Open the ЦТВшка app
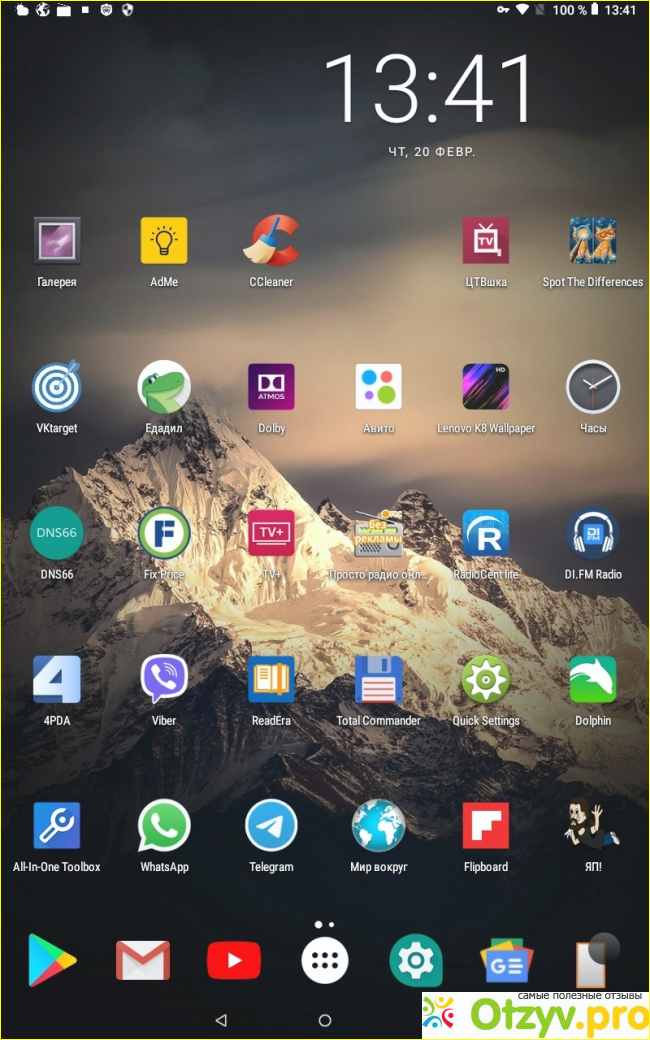 486,241
